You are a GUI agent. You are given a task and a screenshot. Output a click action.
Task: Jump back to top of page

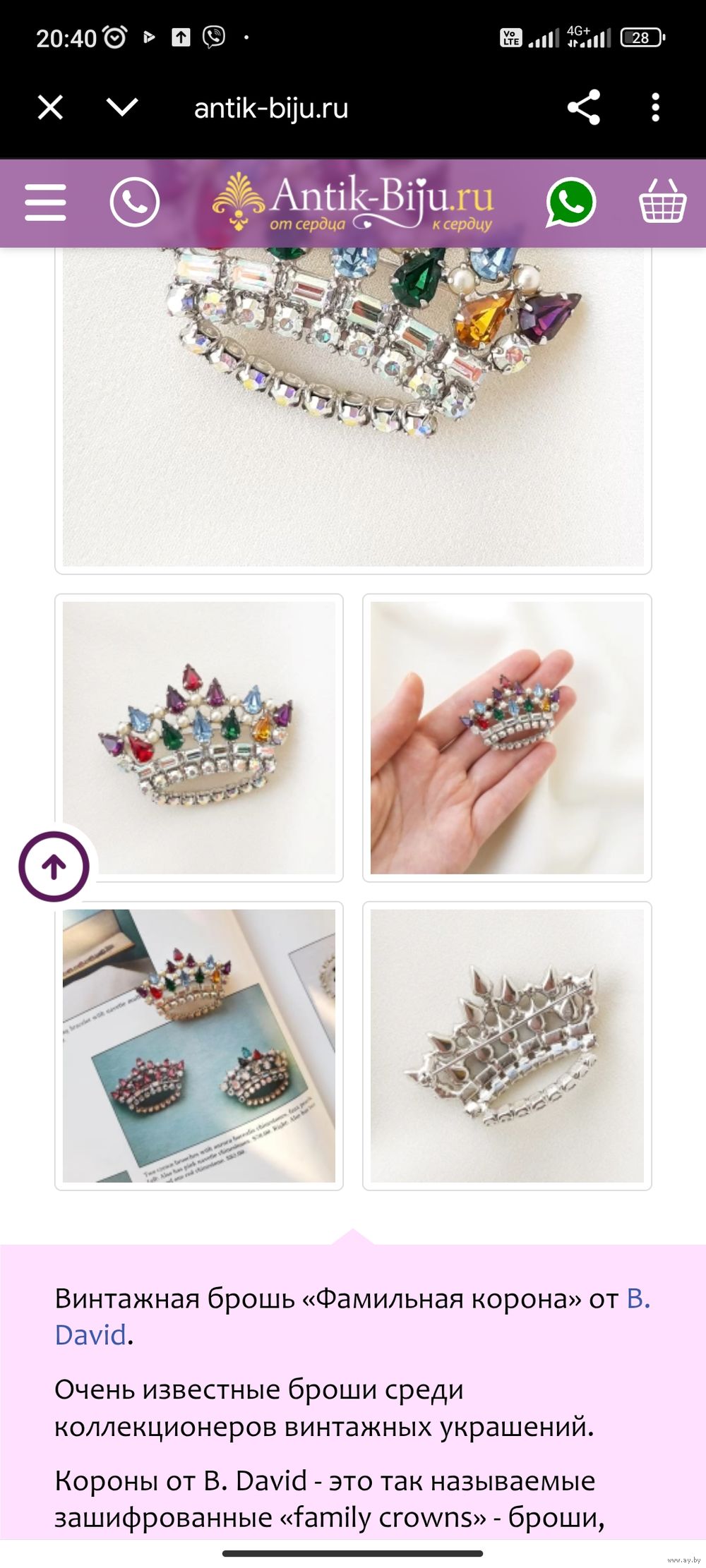coord(54,866)
